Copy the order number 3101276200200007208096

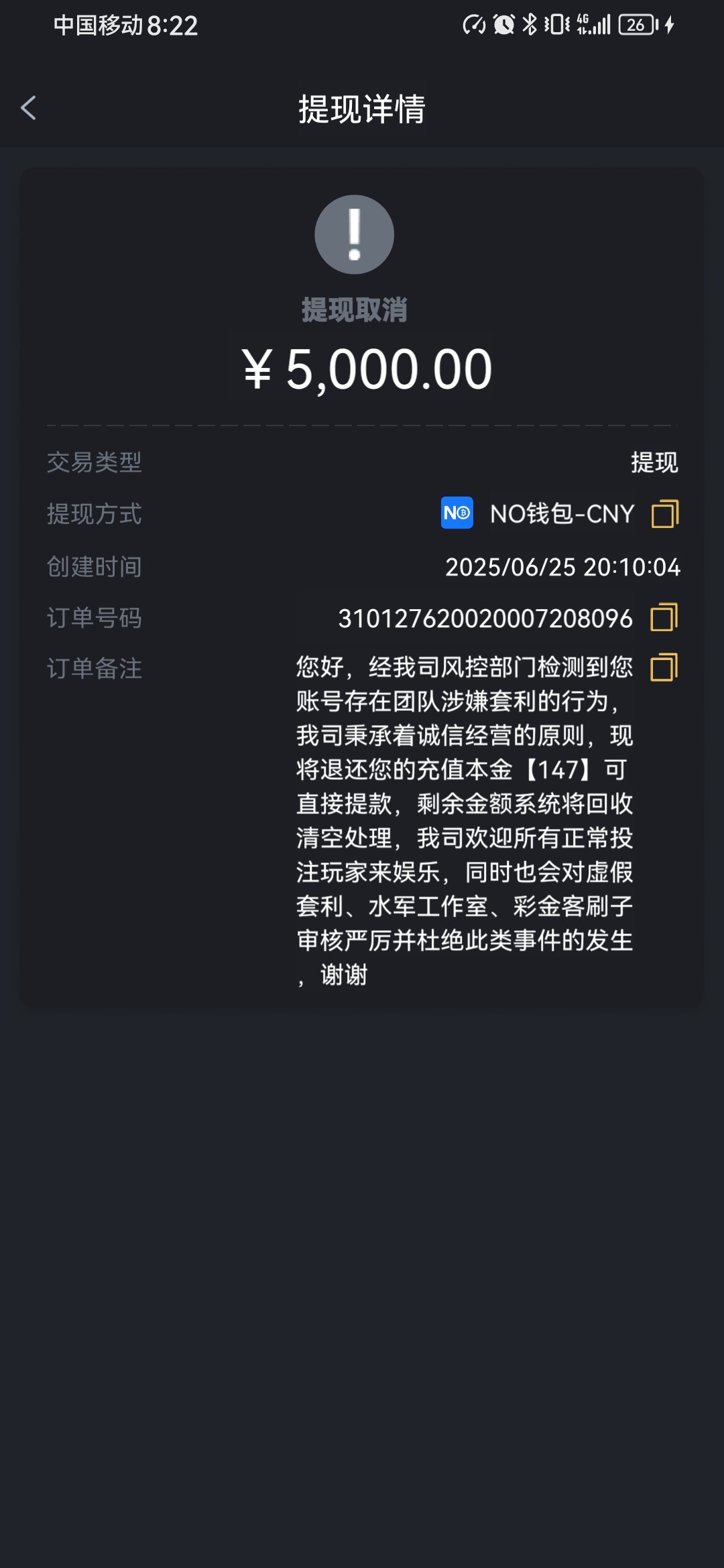664,617
